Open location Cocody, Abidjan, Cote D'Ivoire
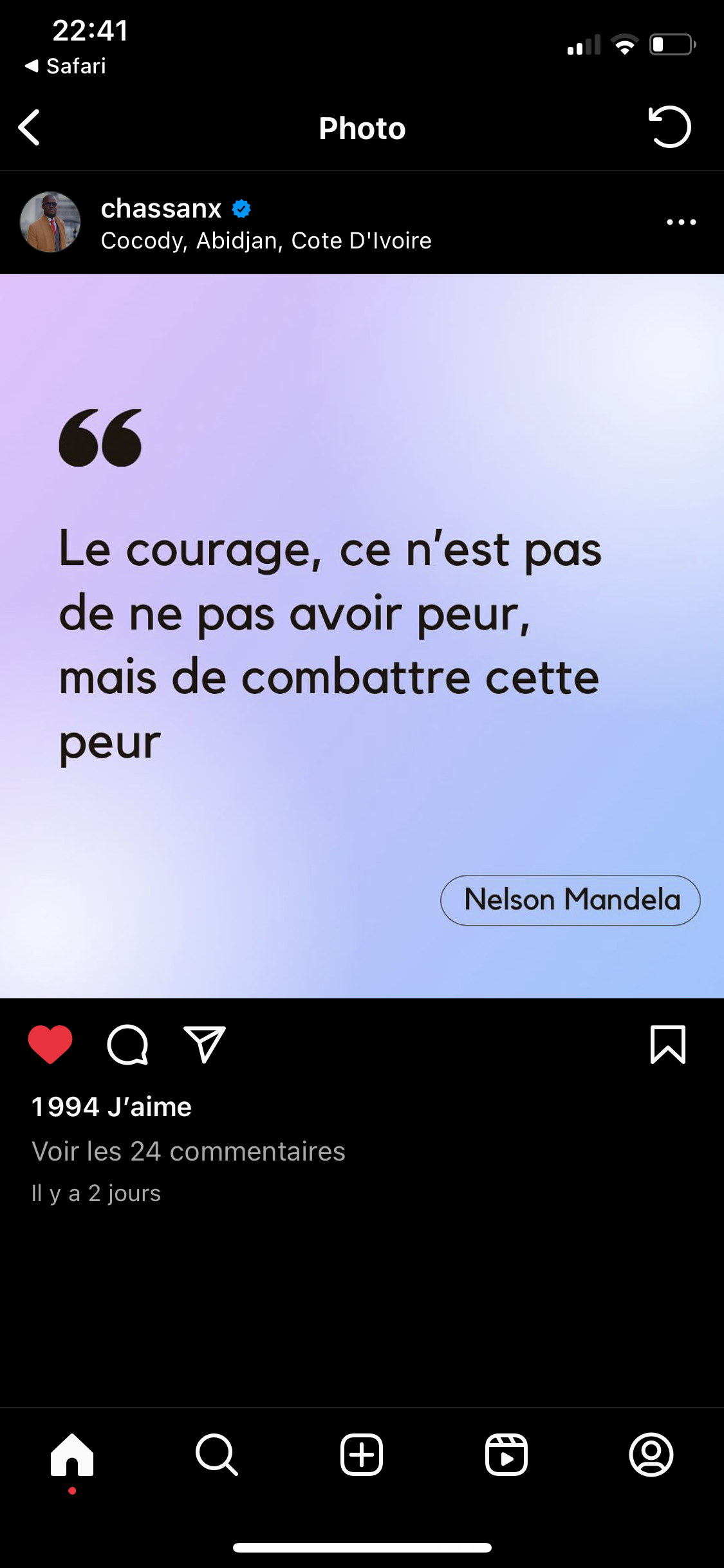Viewport: 724px width, 1568px height. click(266, 241)
